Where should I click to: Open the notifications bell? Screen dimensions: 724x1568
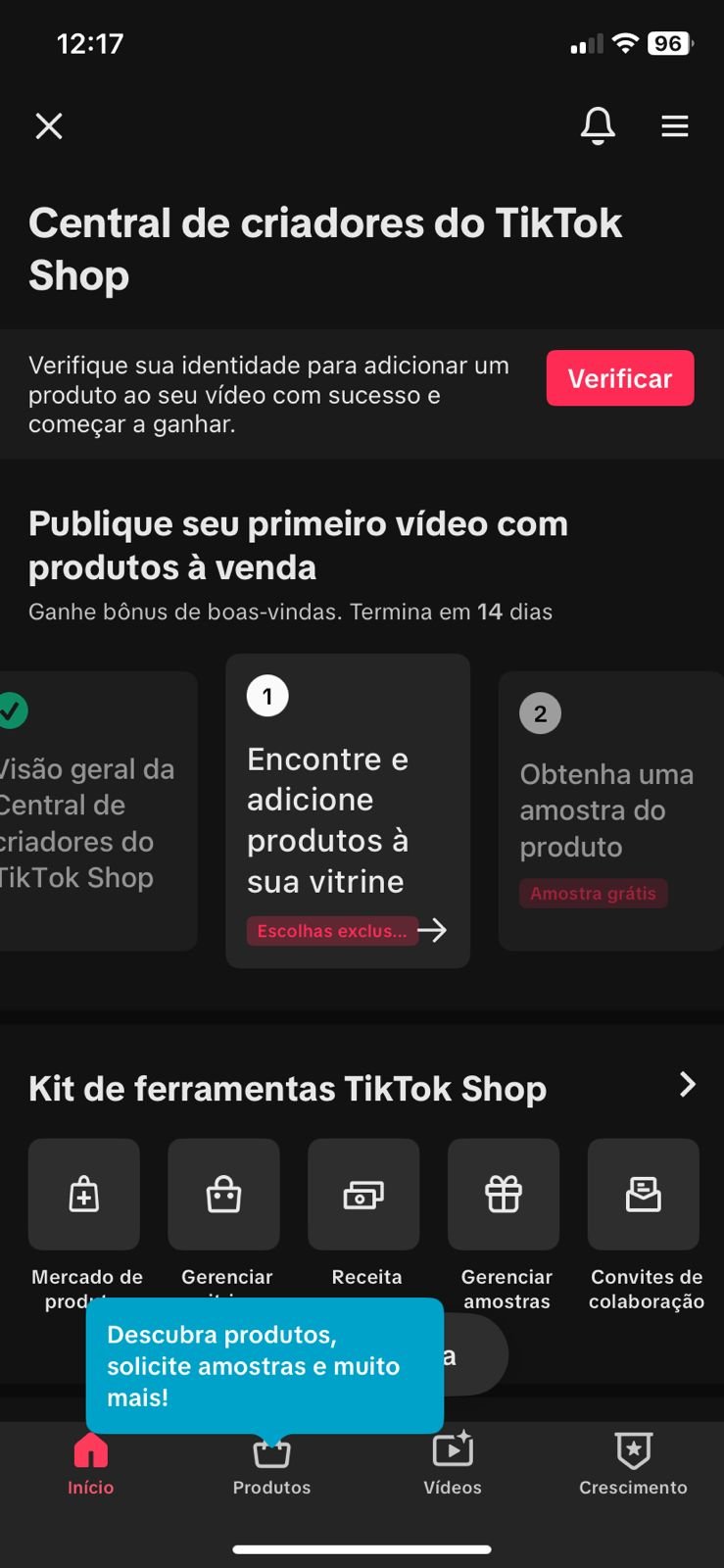point(598,126)
